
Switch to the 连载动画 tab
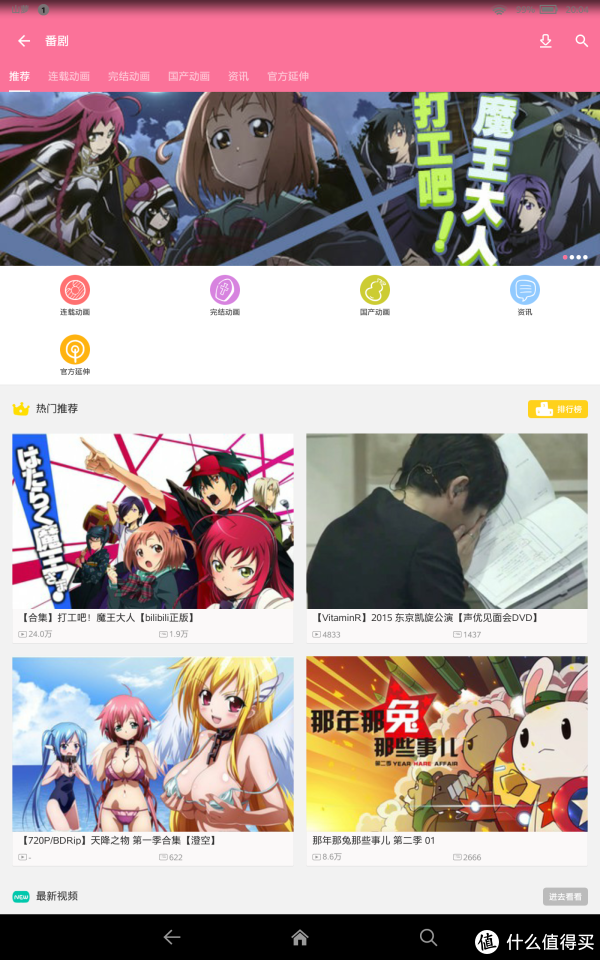(69, 76)
